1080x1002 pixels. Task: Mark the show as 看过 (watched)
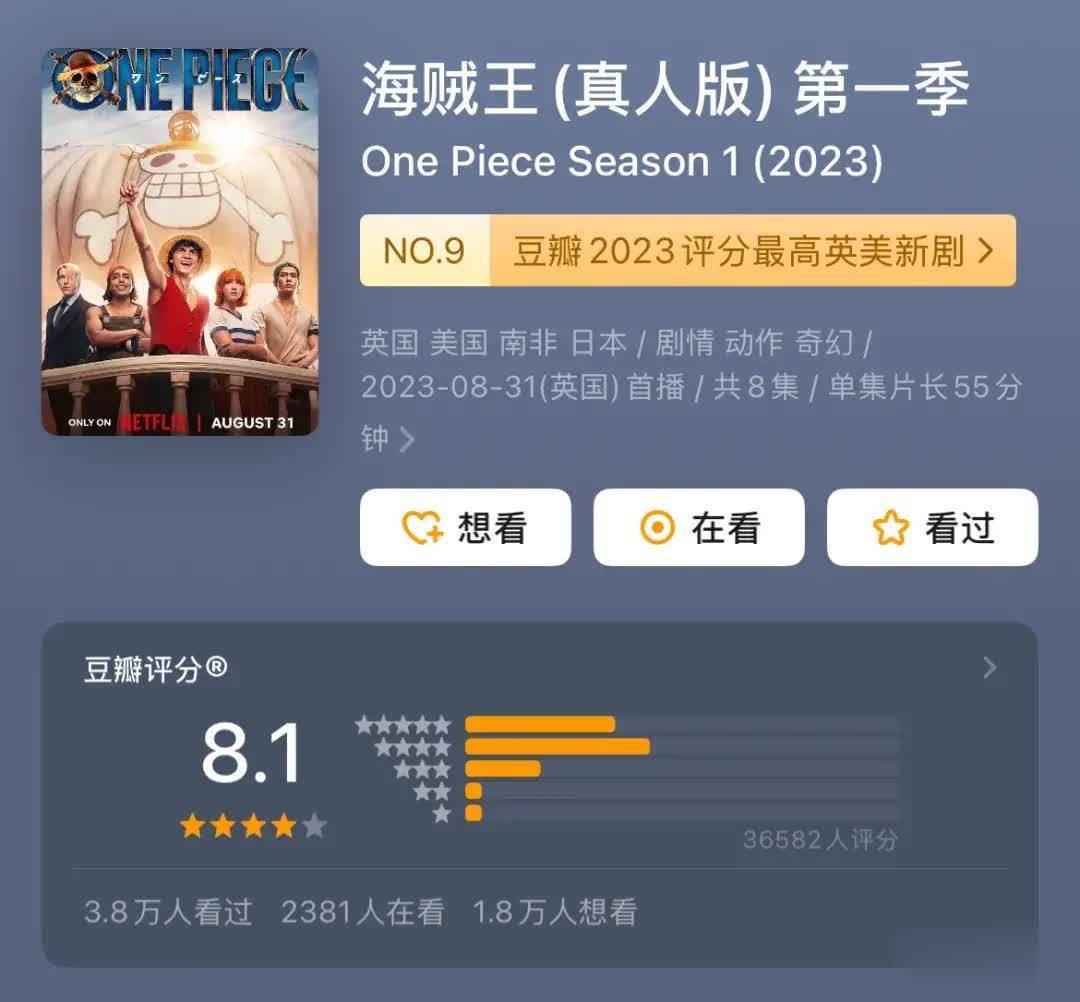point(932,528)
